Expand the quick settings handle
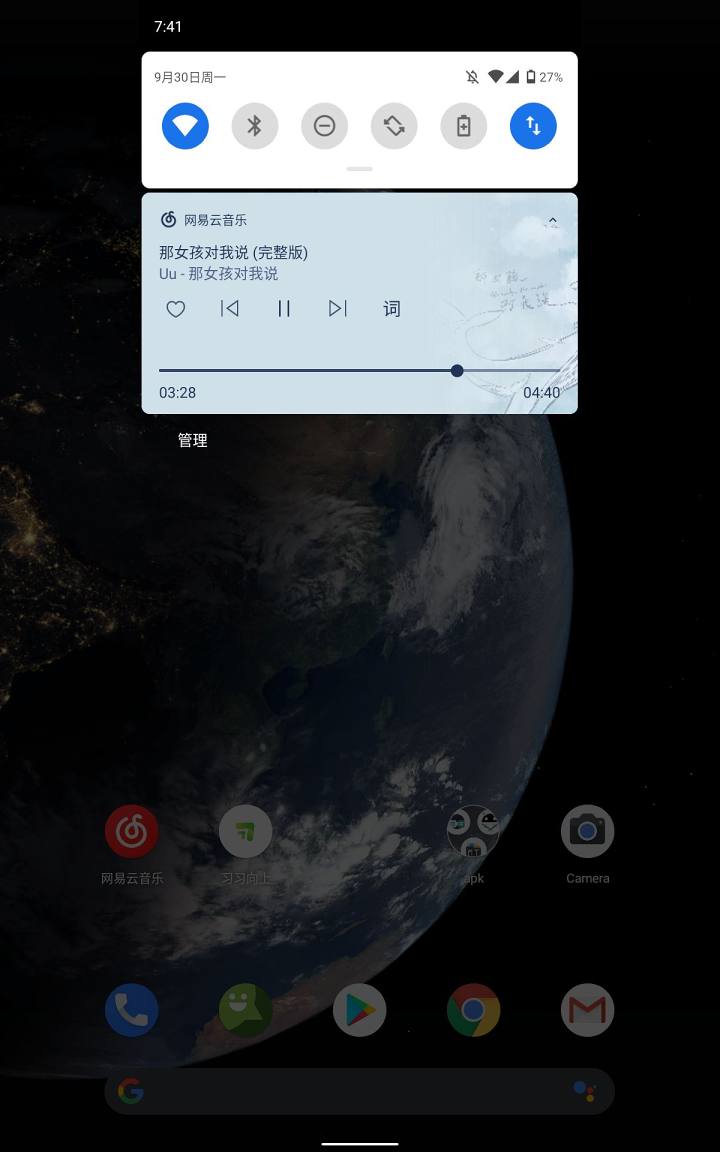The image size is (720, 1152). click(x=359, y=169)
